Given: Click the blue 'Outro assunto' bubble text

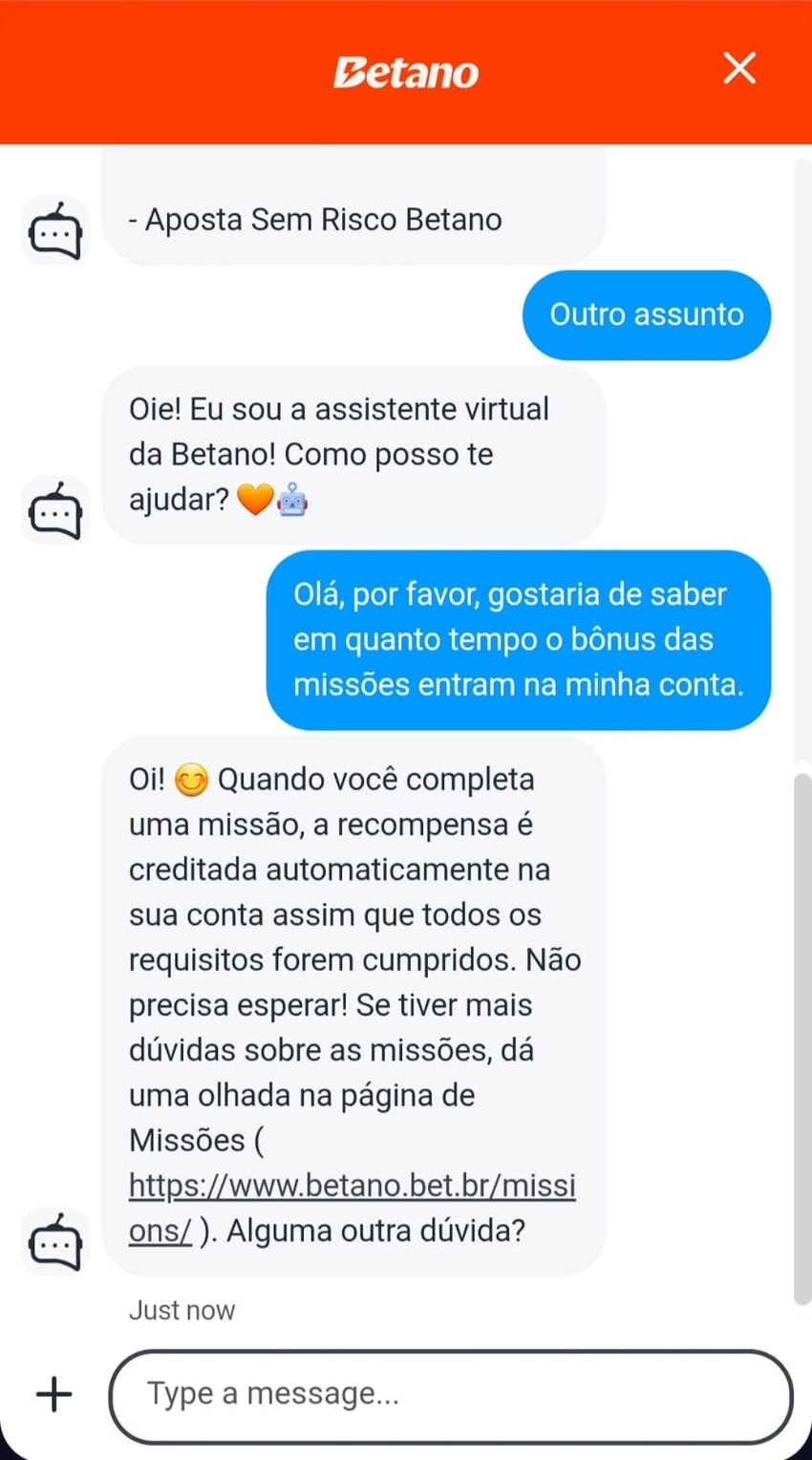Looking at the screenshot, I should tap(646, 314).
